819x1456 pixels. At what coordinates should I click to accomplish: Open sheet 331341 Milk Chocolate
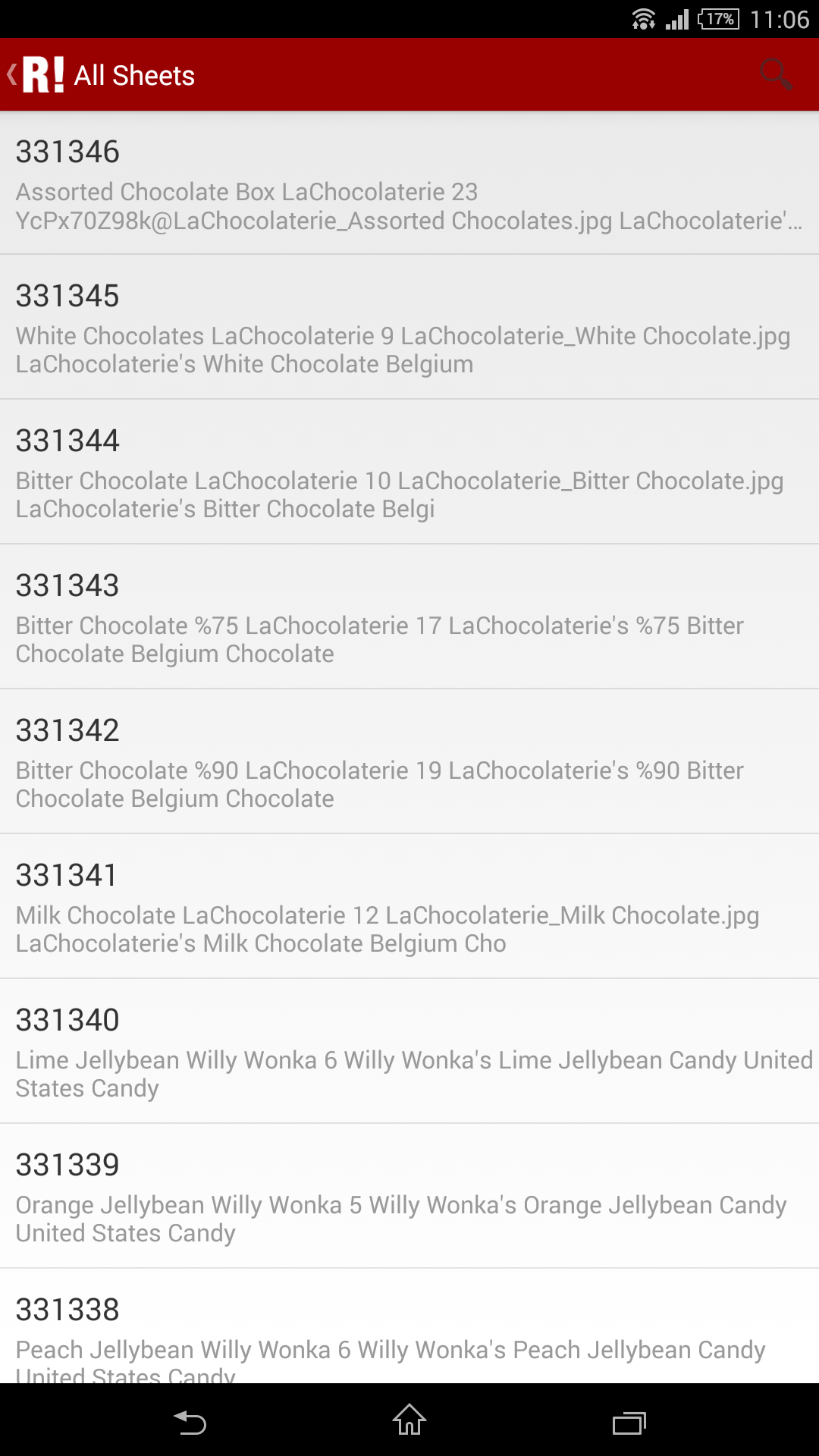(x=409, y=906)
